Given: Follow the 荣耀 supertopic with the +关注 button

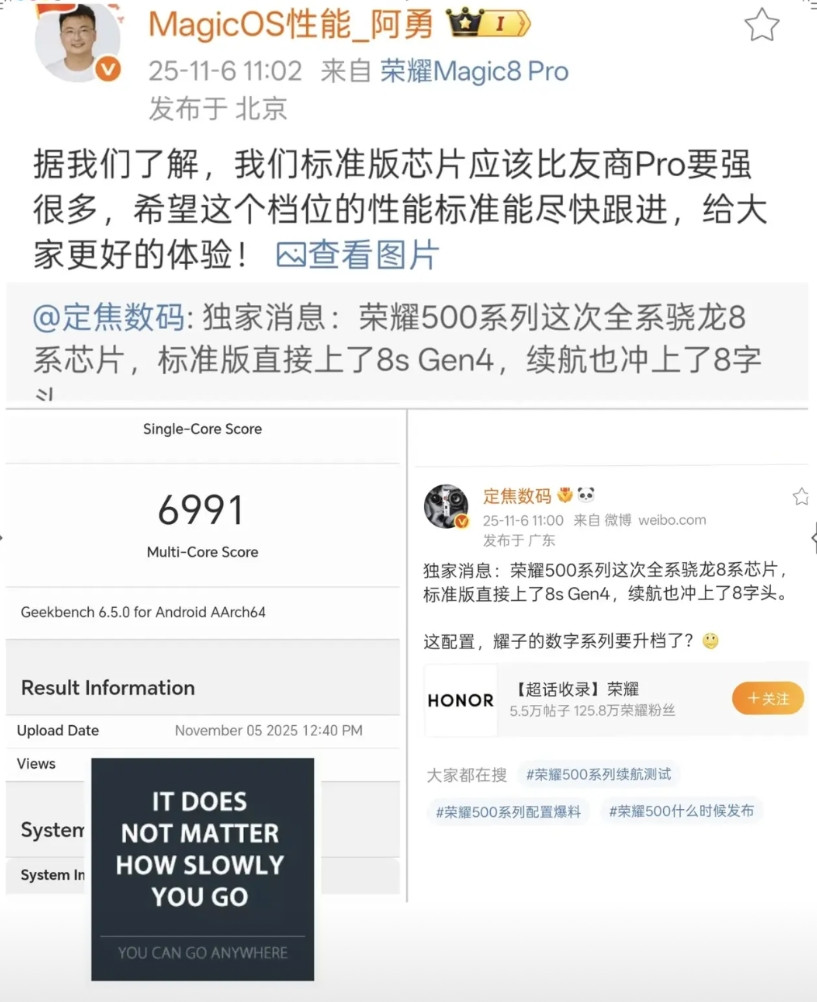Looking at the screenshot, I should pos(767,700).
